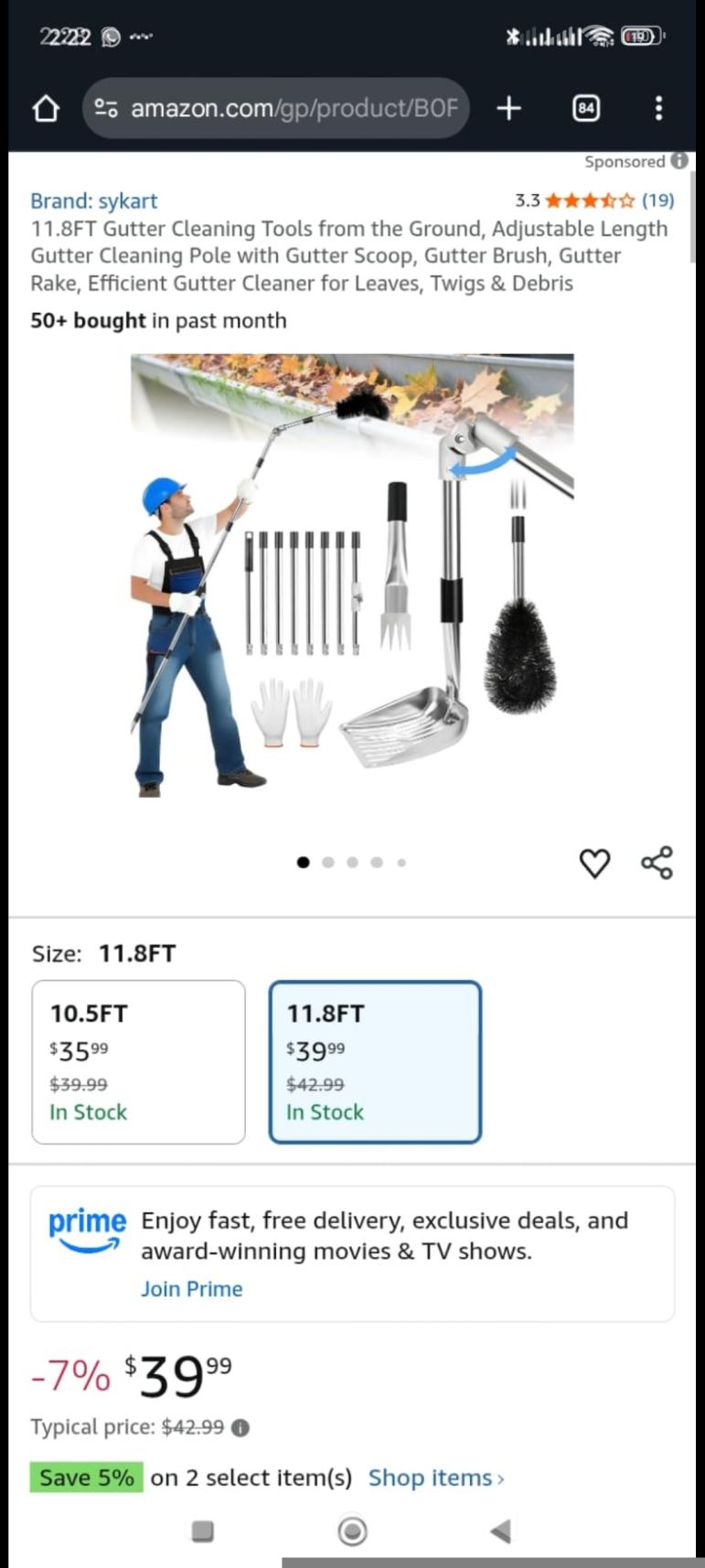Add the product to wish list heart

coord(594,863)
